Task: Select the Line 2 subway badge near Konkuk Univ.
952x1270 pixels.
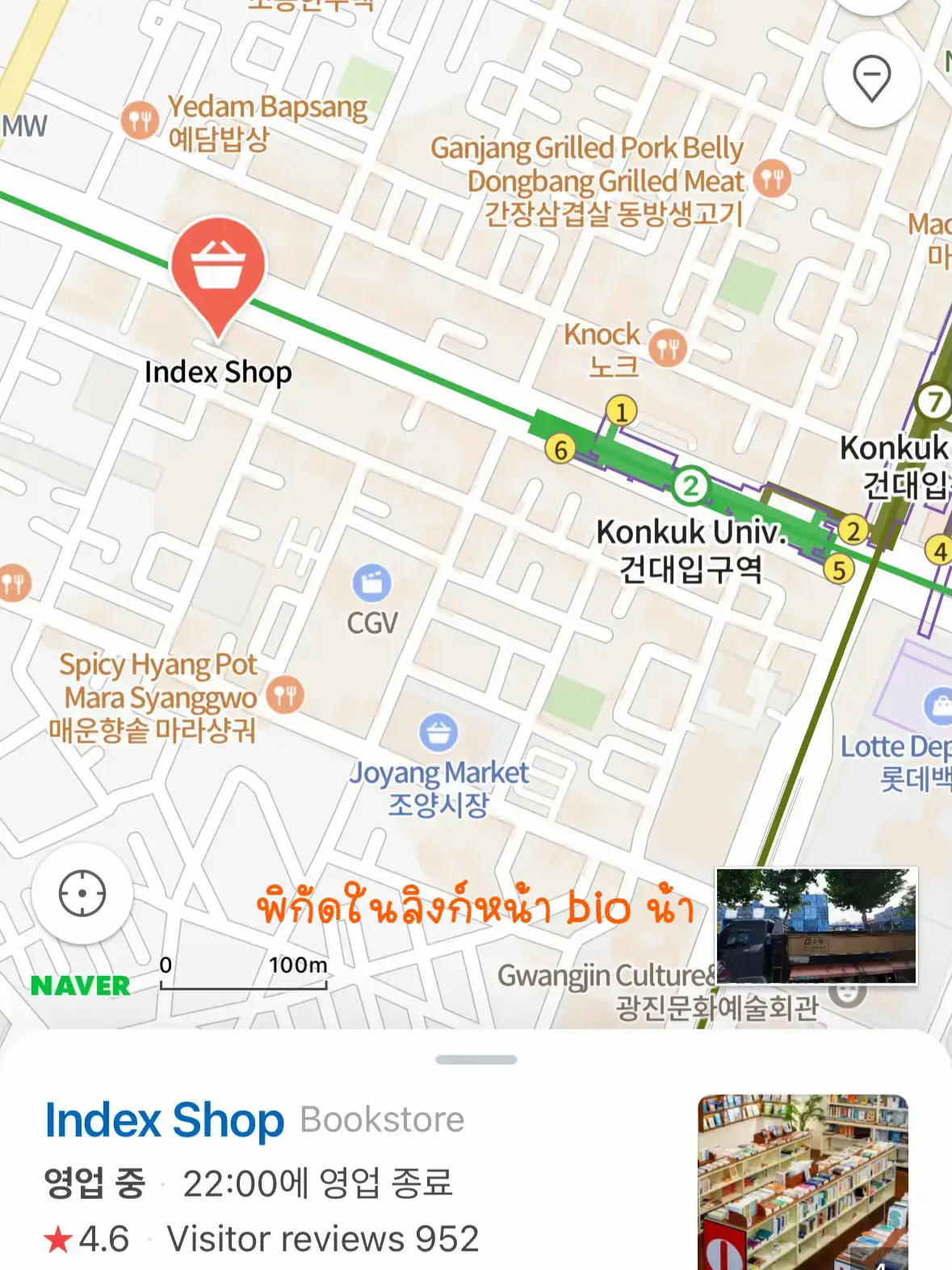Action: 690,485
